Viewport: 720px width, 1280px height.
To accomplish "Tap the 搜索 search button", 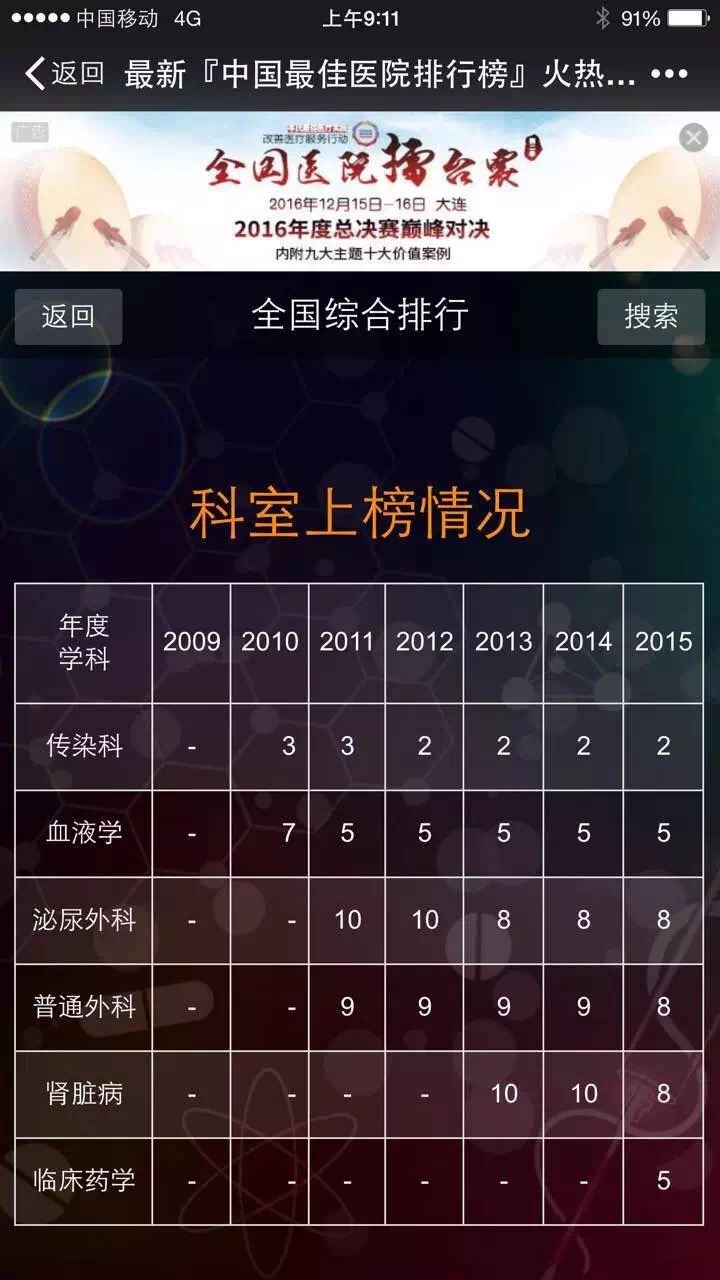I will point(651,317).
